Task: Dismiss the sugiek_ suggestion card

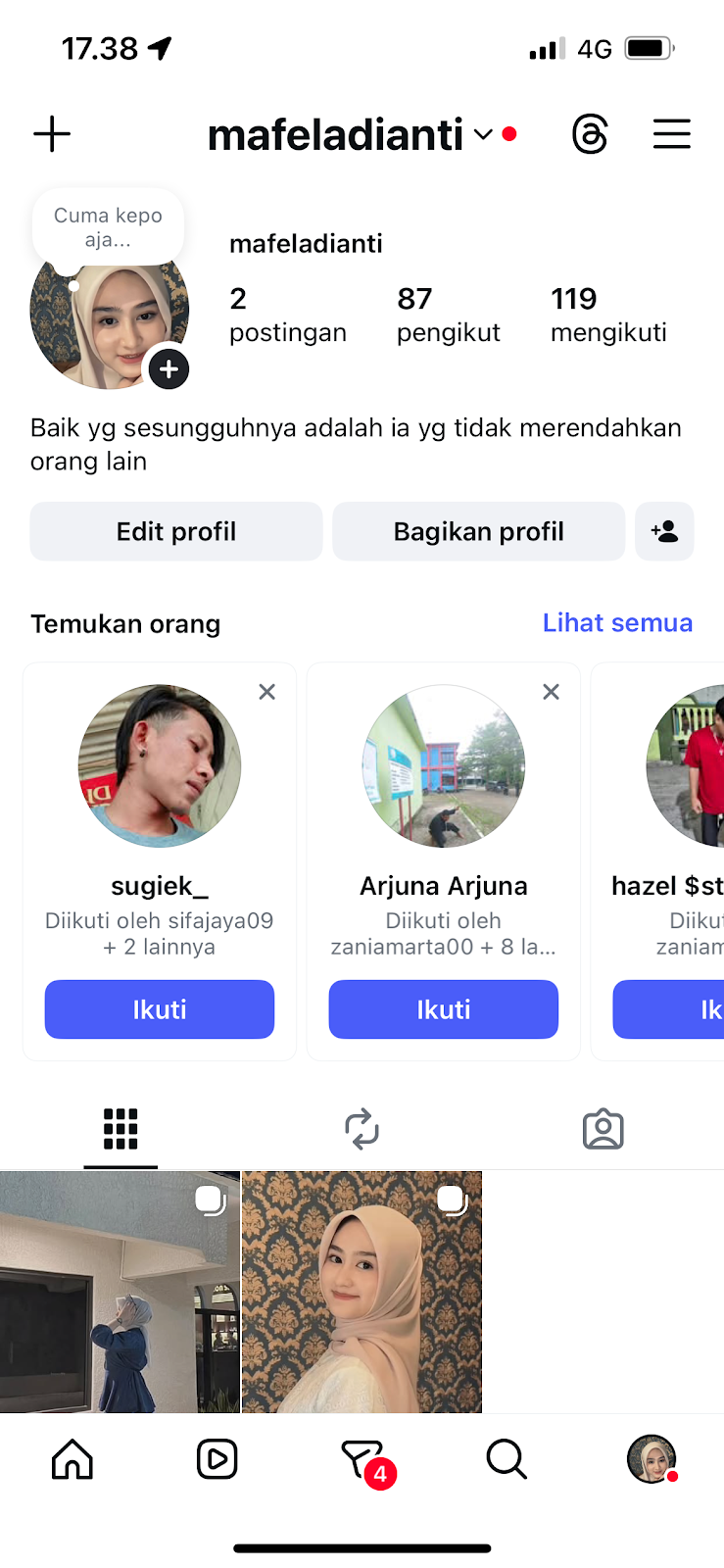Action: click(x=266, y=692)
